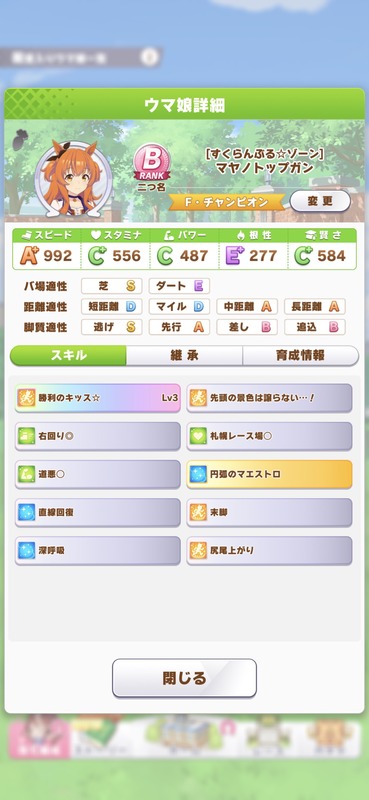View the 札幌レース場○ skill
This screenshot has width=369, height=800.
click(269, 436)
